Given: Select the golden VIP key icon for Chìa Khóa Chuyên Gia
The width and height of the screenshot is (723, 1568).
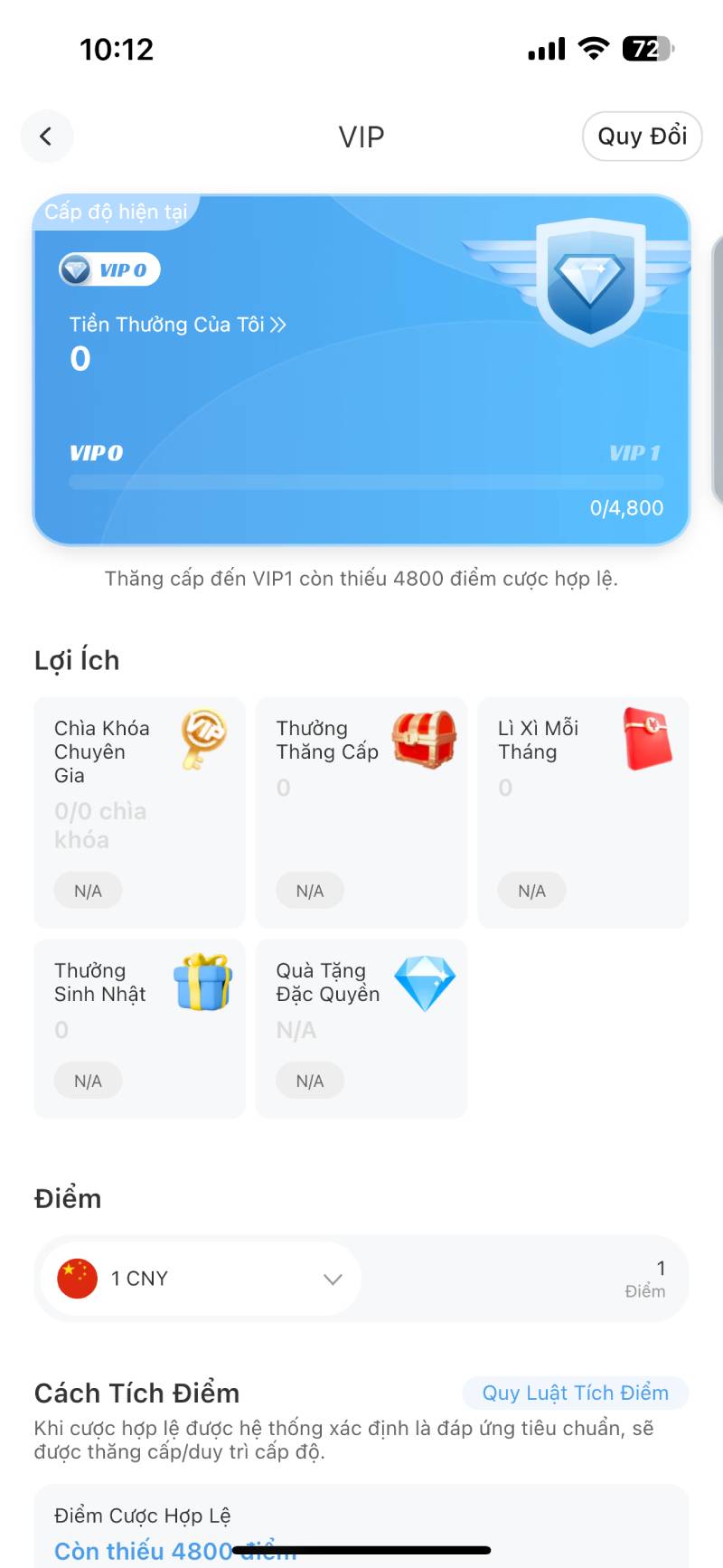Looking at the screenshot, I should pyautogui.click(x=204, y=740).
